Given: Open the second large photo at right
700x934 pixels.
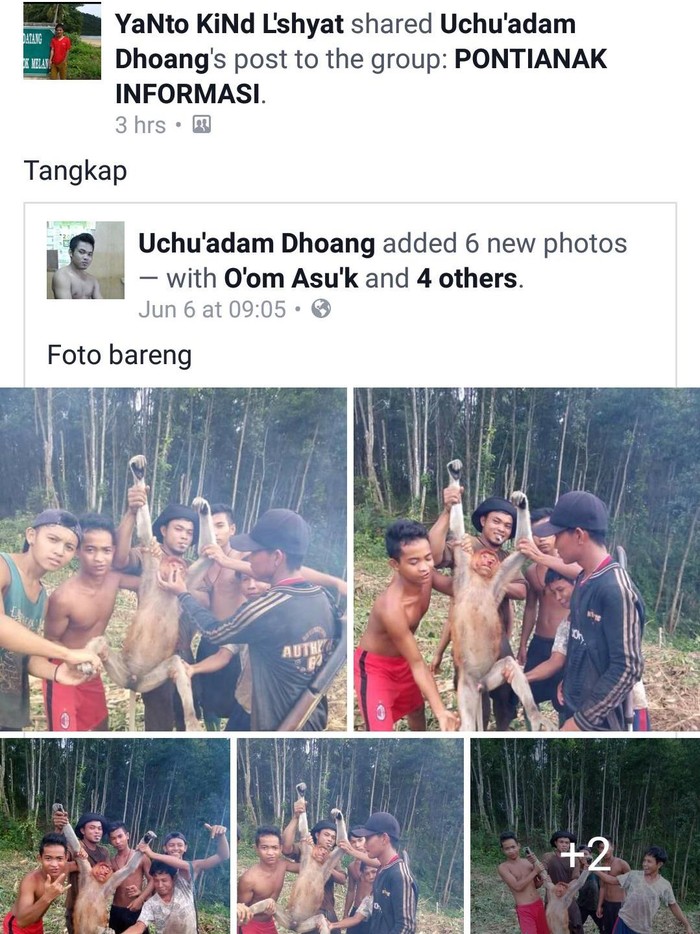Looking at the screenshot, I should coord(526,558).
